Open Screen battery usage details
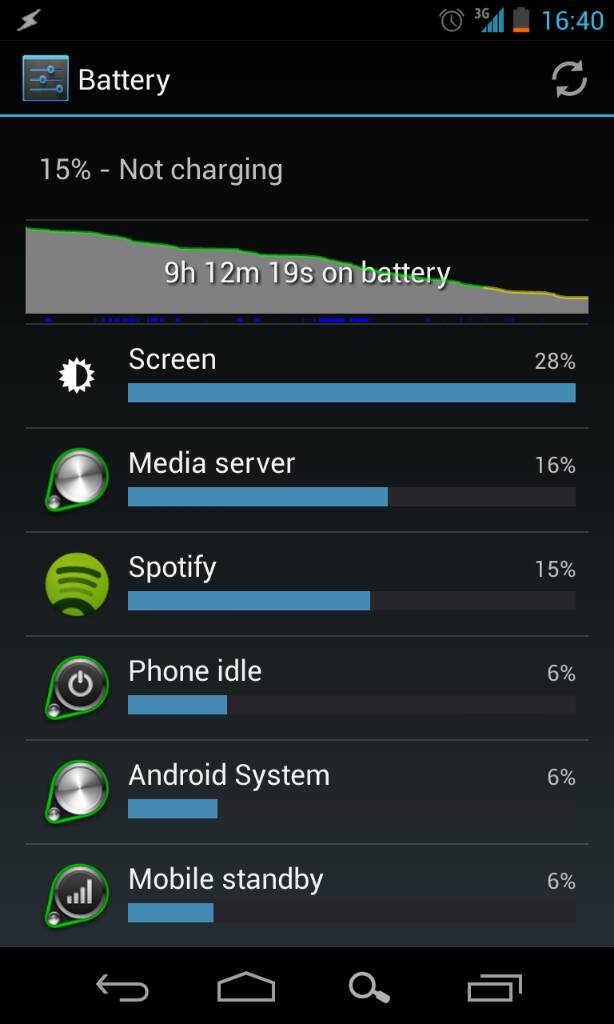614x1024 pixels. click(307, 376)
